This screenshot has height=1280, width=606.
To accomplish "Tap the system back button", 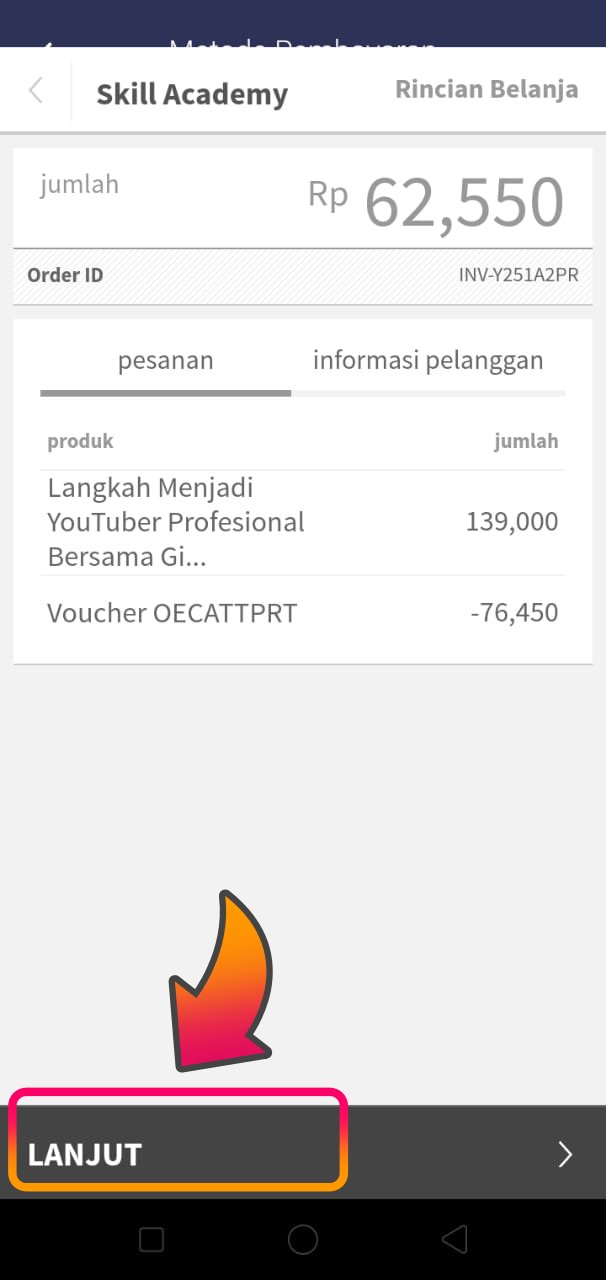I will (454, 1240).
